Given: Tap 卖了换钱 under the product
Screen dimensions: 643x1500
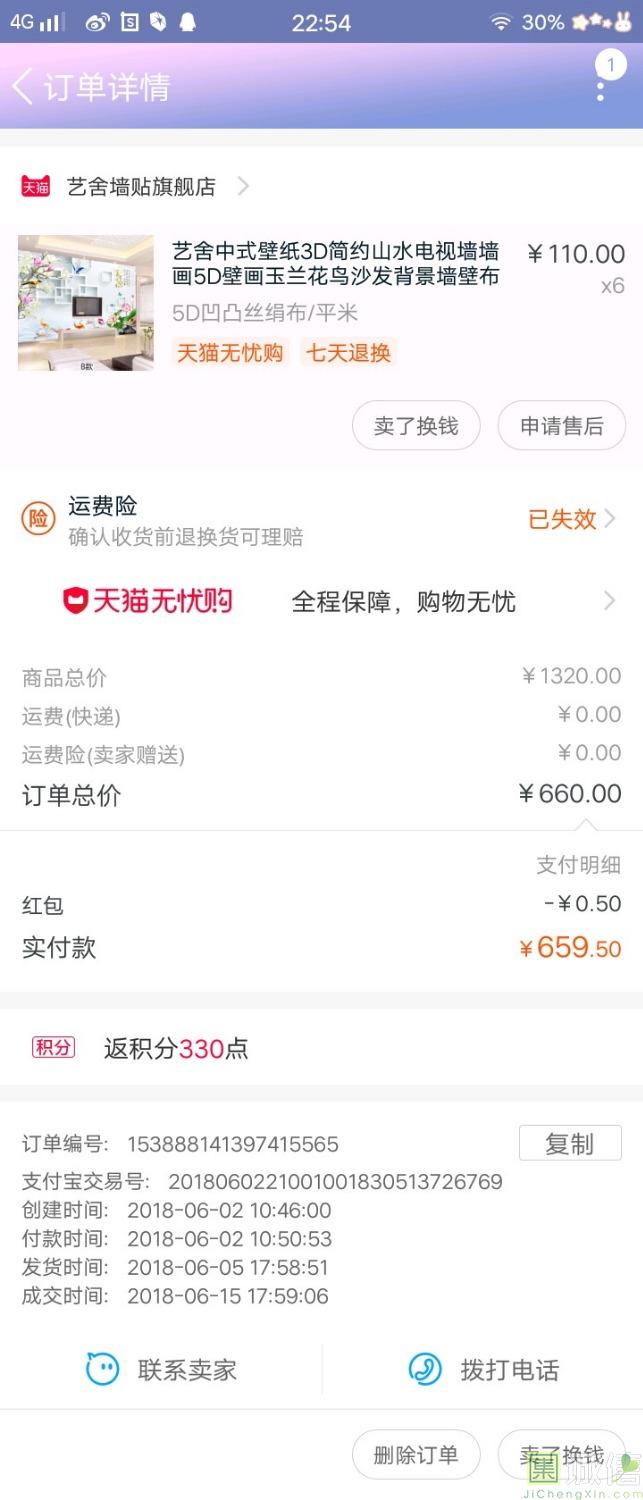Looking at the screenshot, I should 416,426.
